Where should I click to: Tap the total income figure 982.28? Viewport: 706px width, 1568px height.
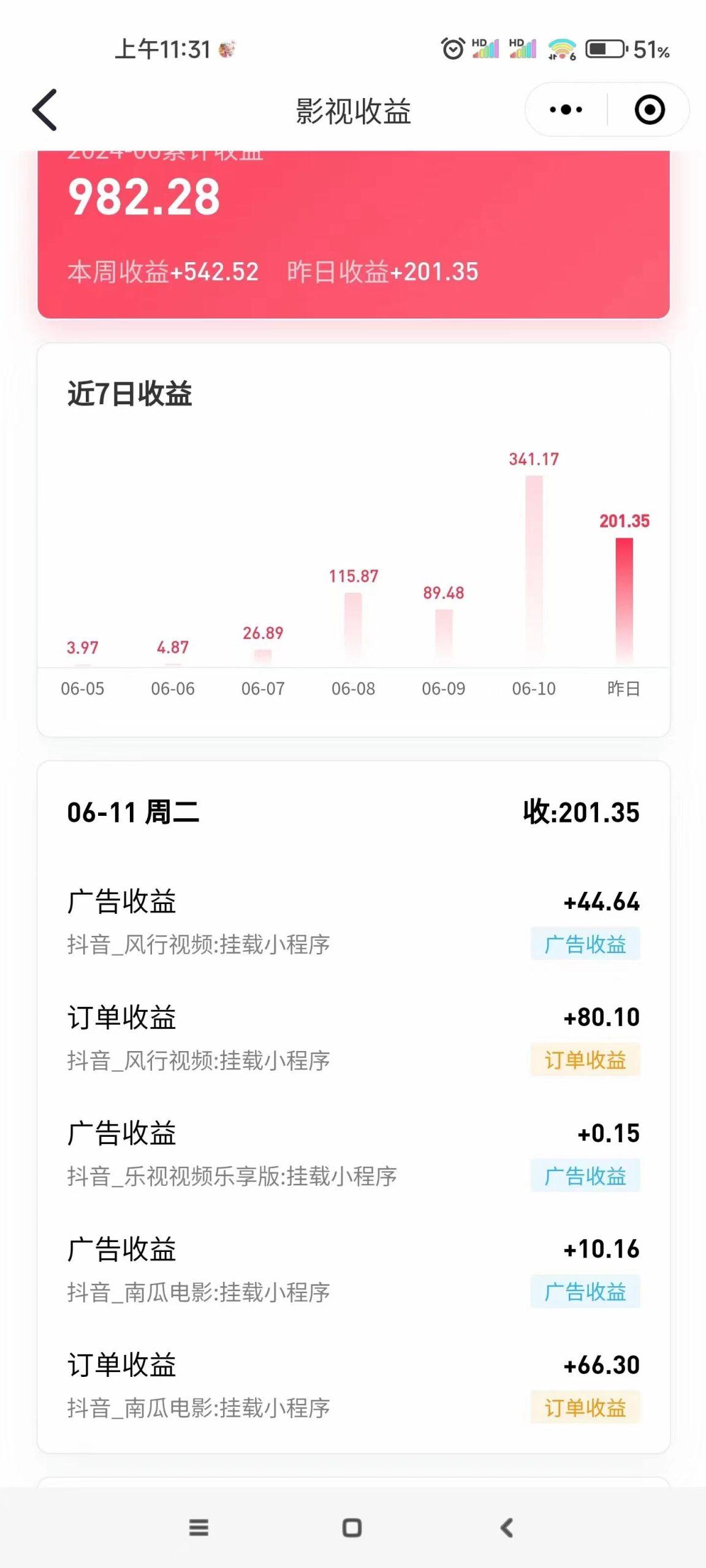point(144,198)
